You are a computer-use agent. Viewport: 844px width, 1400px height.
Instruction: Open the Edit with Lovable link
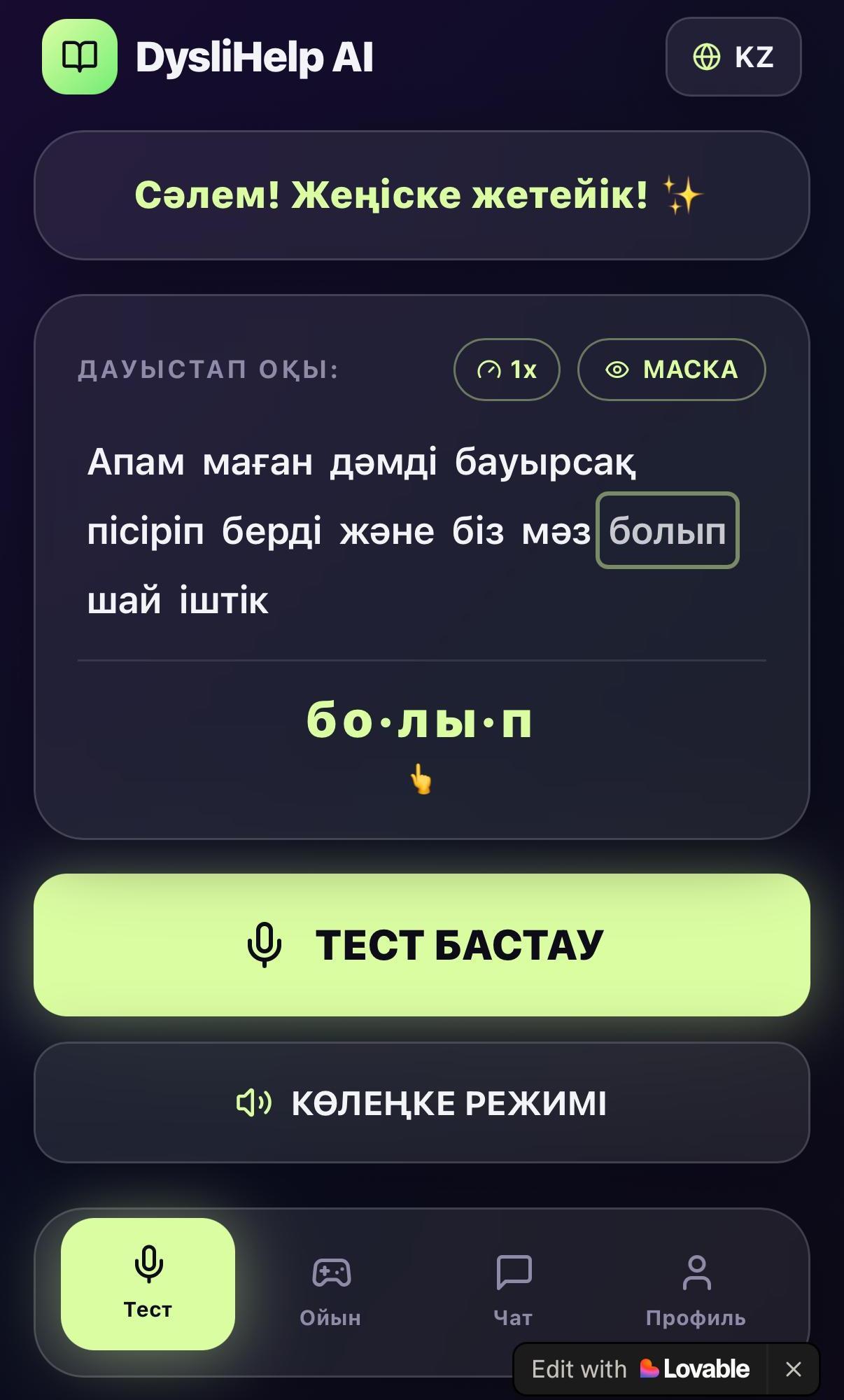pyautogui.click(x=640, y=1369)
